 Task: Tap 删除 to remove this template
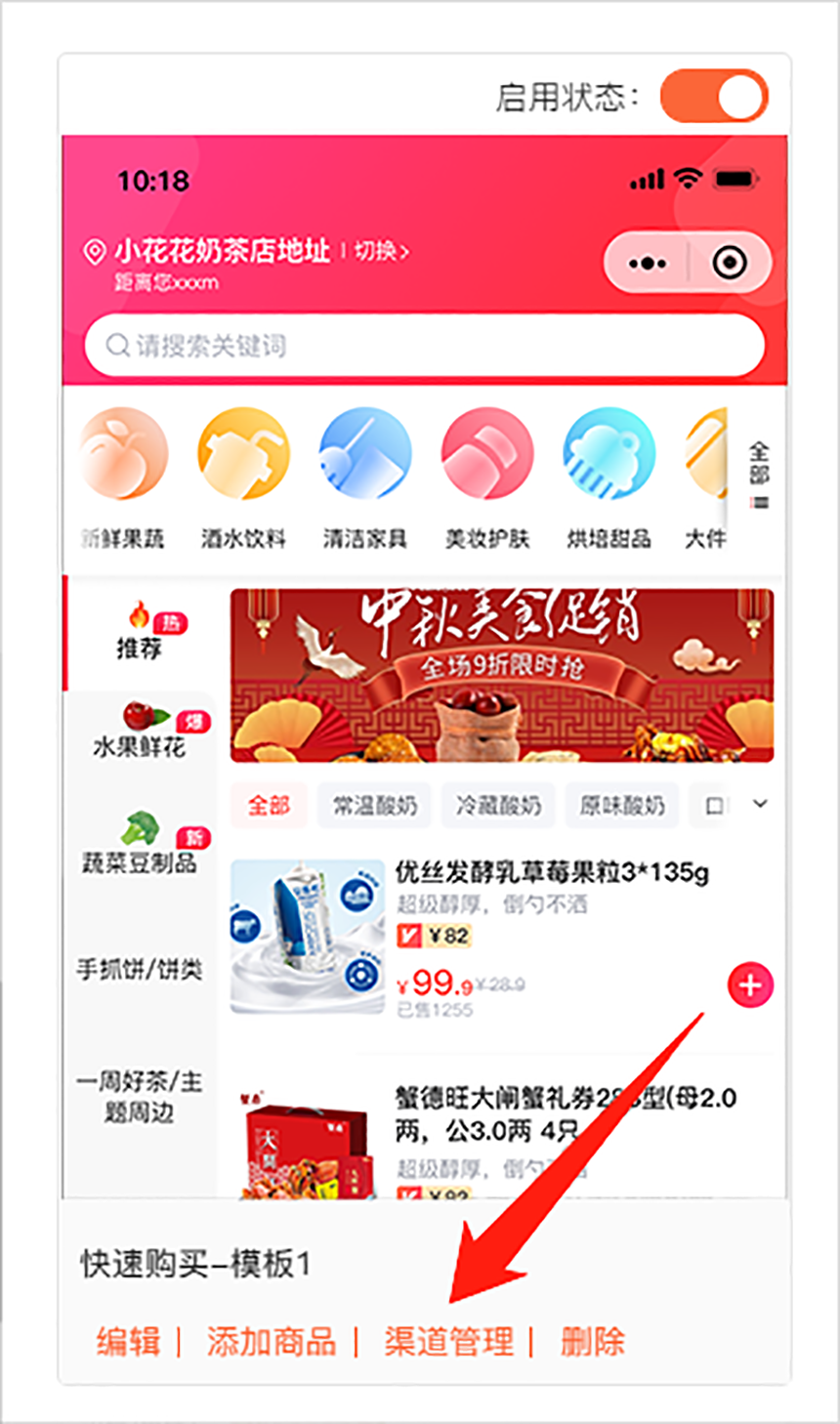[x=592, y=1341]
